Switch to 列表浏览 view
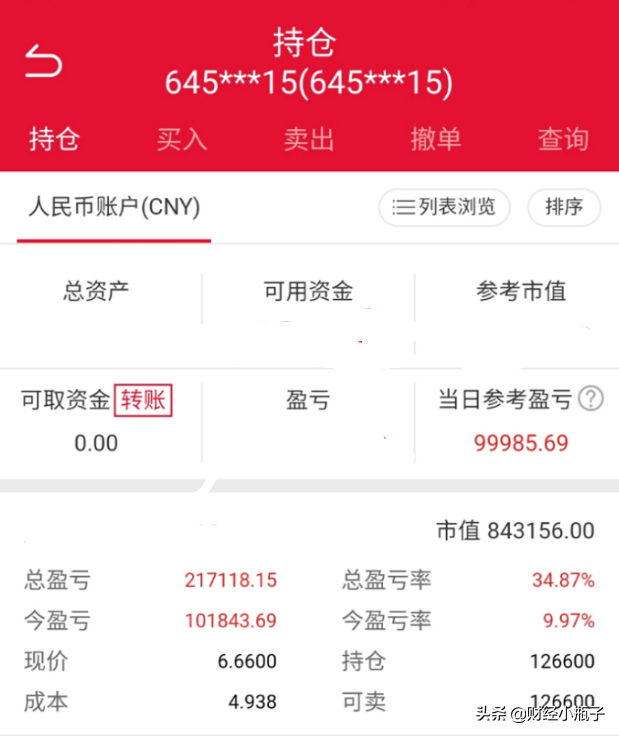The width and height of the screenshot is (619, 736). (x=445, y=208)
